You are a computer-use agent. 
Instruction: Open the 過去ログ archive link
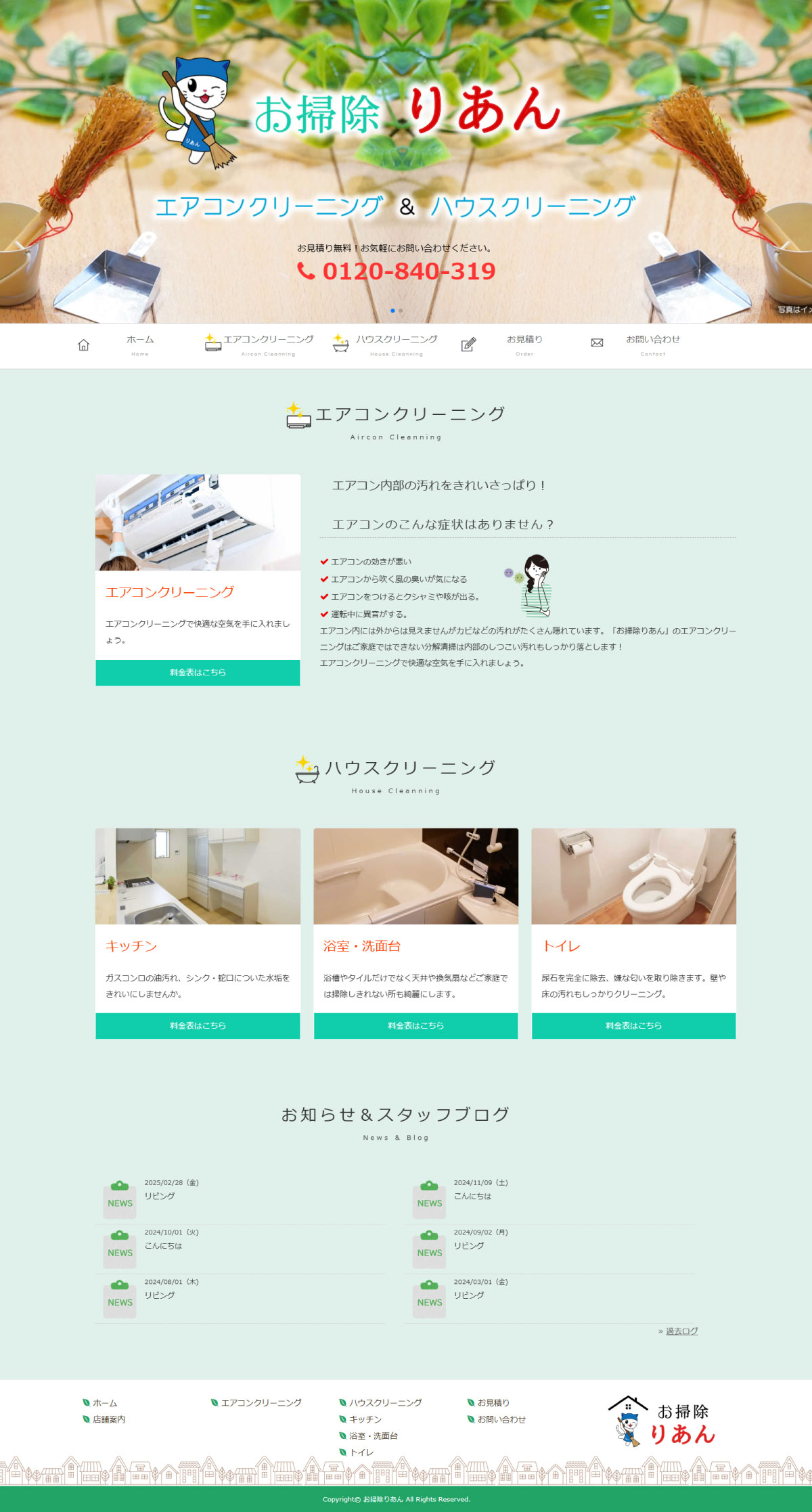point(681,1331)
